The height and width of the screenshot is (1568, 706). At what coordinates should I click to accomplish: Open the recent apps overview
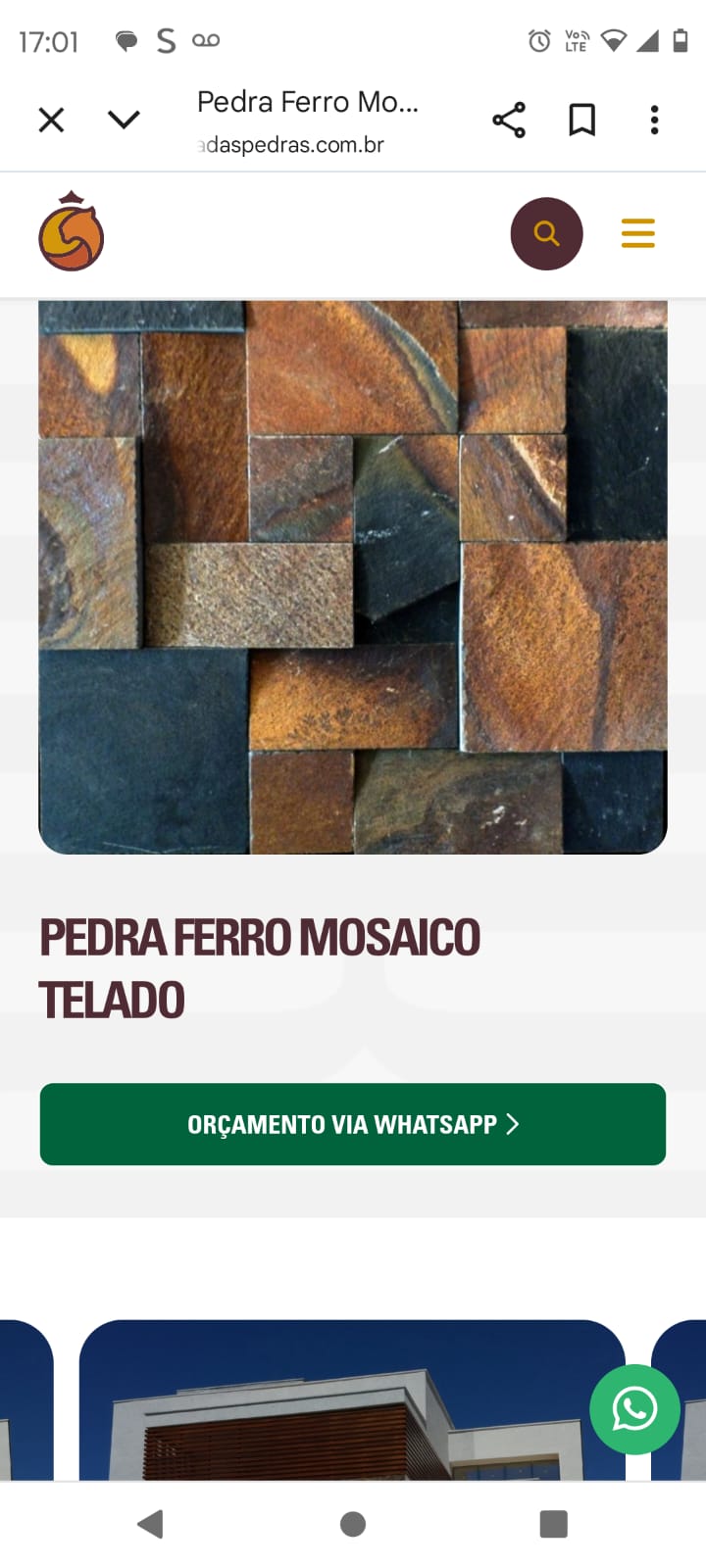pos(553,1524)
